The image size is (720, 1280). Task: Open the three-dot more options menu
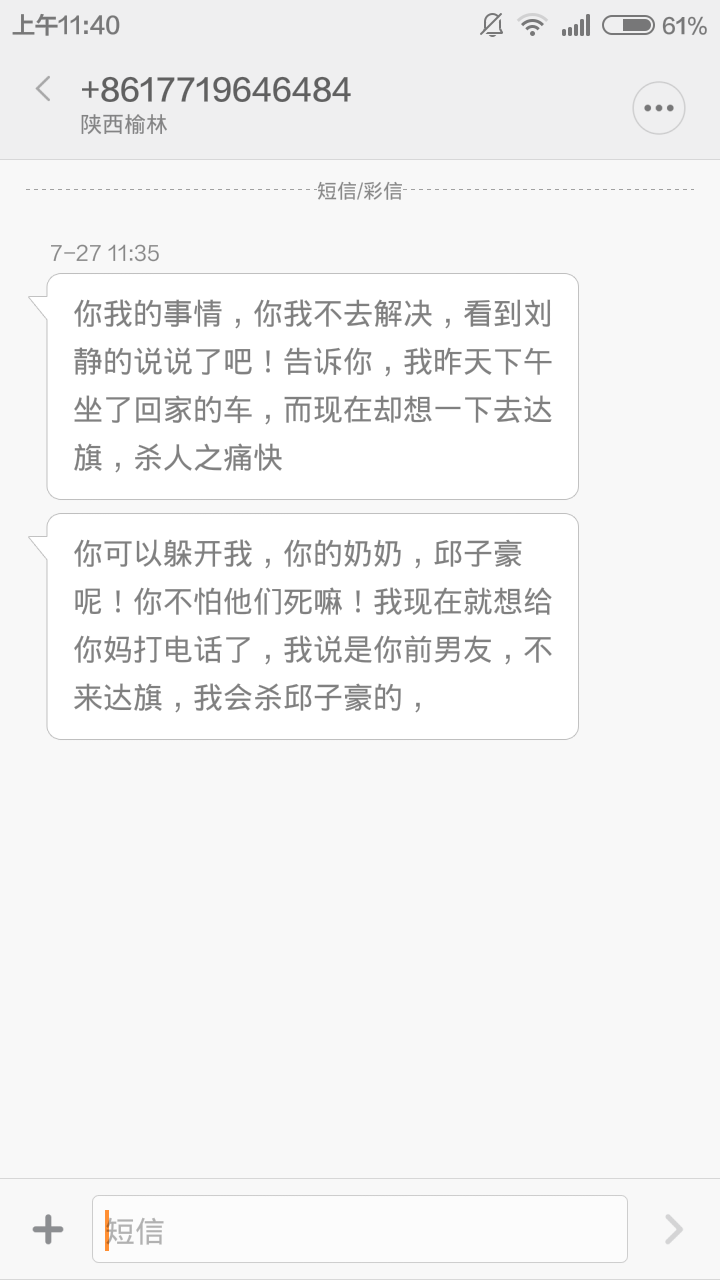[x=658, y=108]
